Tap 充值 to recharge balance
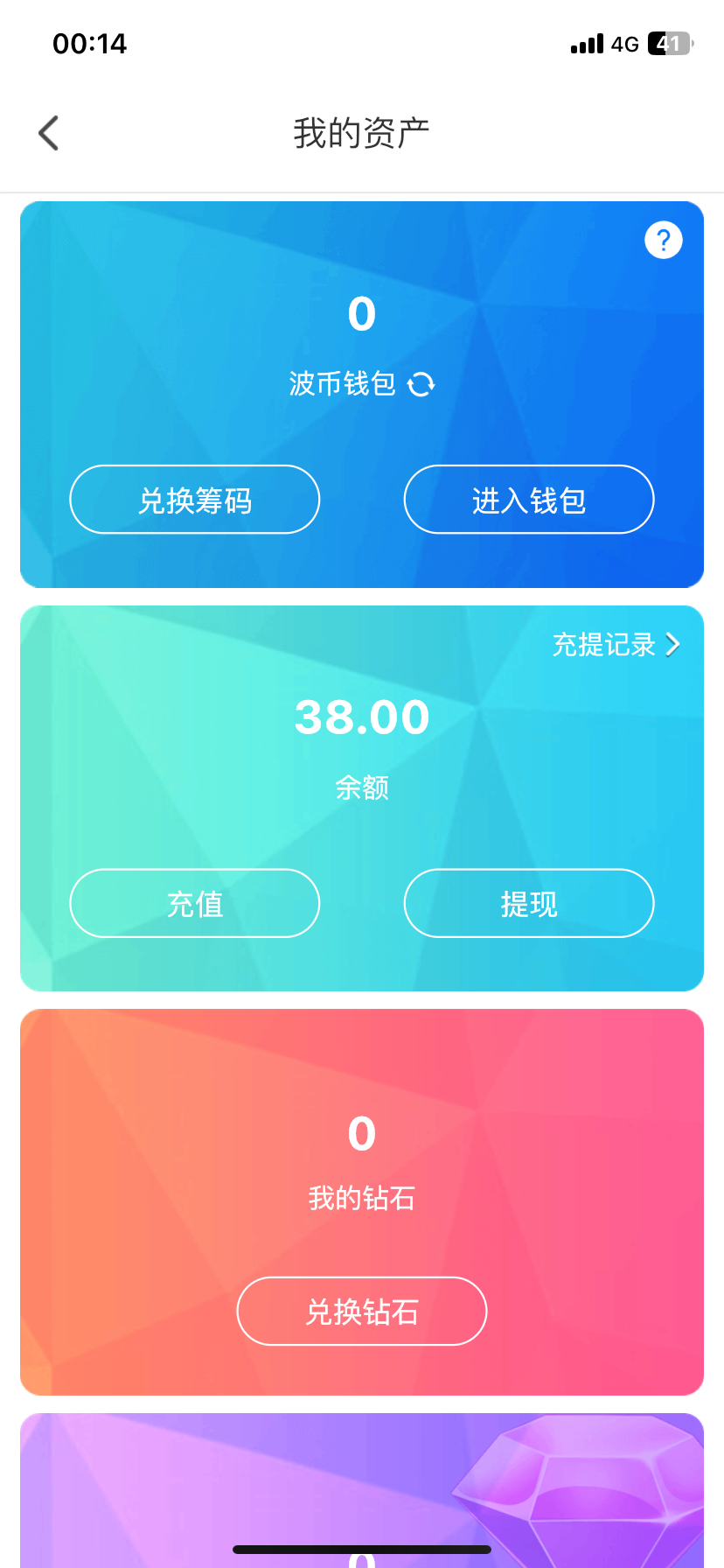The width and height of the screenshot is (724, 1568). 194,903
